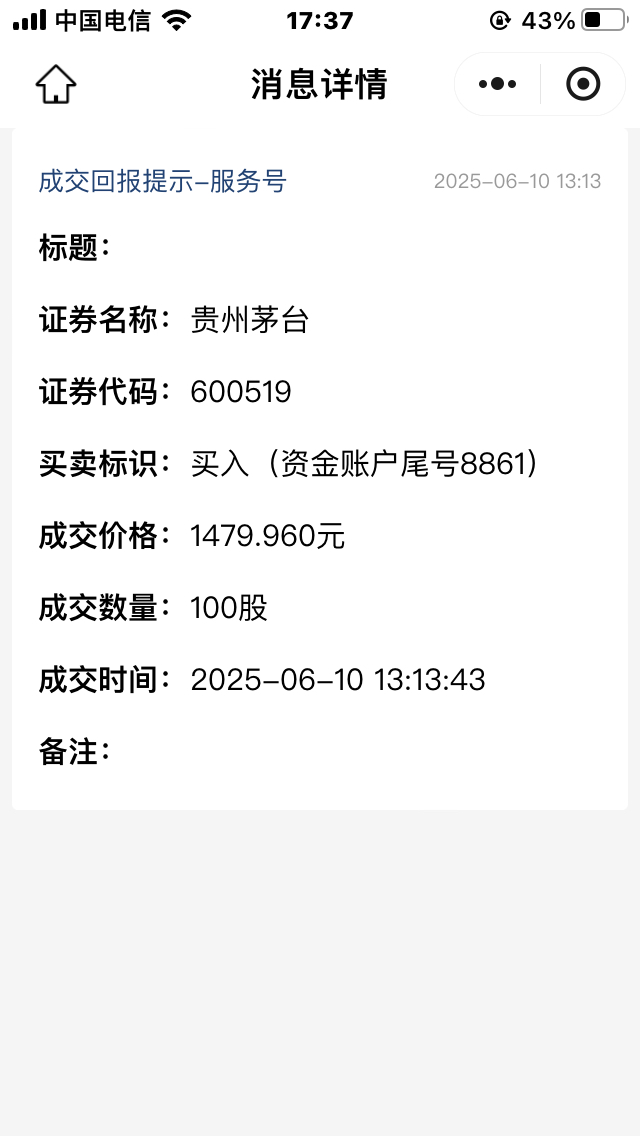640x1136 pixels.
Task: Close the mini program with the circle button
Action: point(583,85)
